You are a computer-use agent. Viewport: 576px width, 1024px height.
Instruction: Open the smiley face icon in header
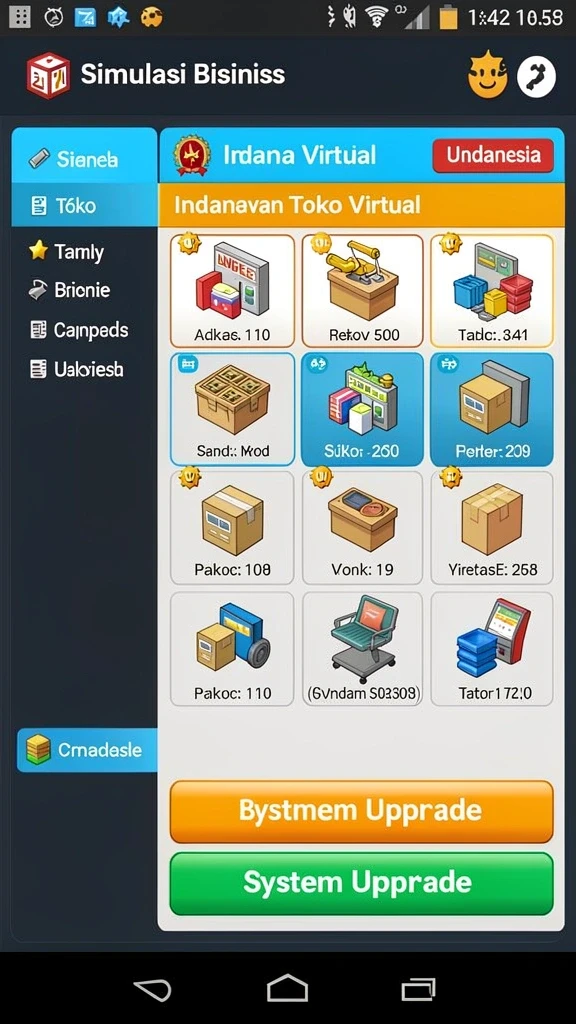point(488,76)
